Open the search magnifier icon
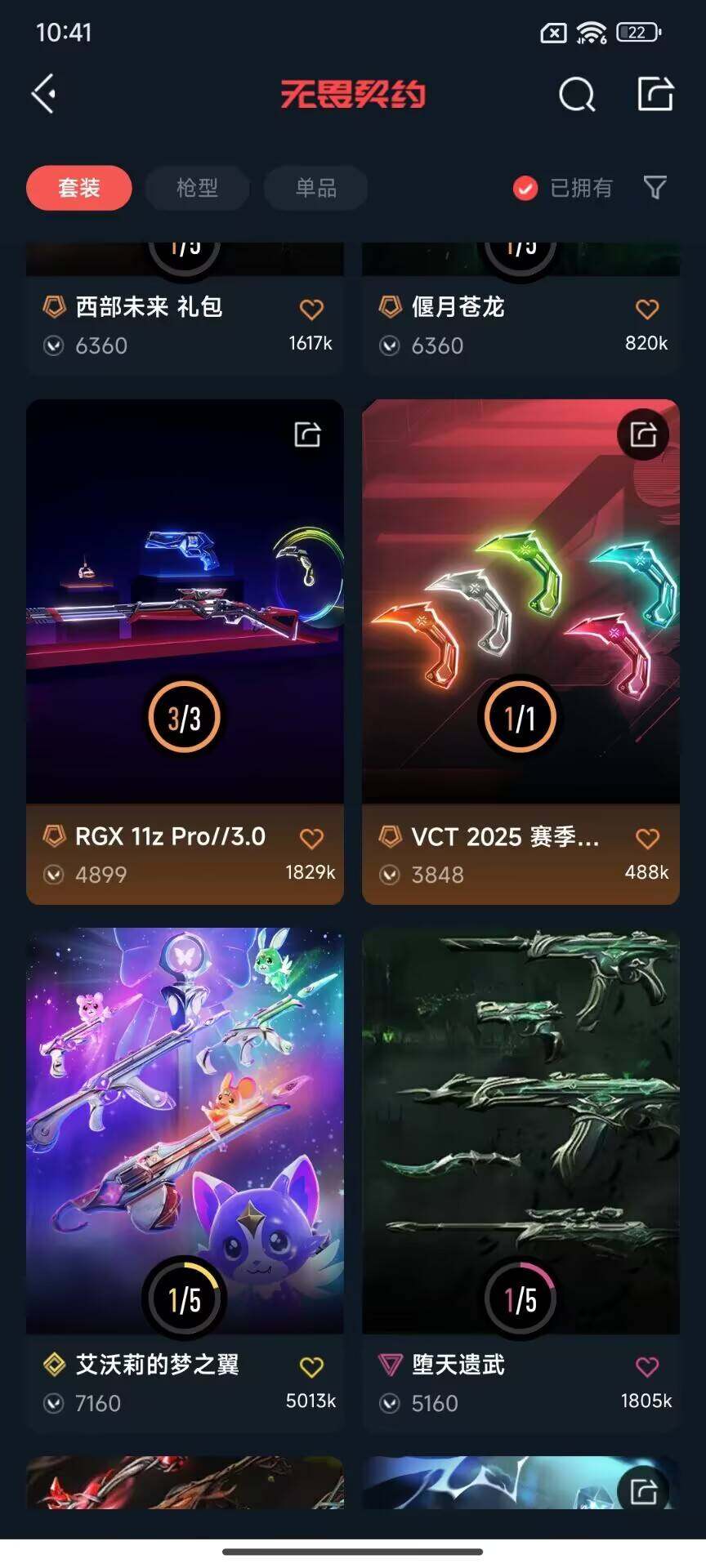Viewport: 706px width, 1568px height. pos(576,95)
